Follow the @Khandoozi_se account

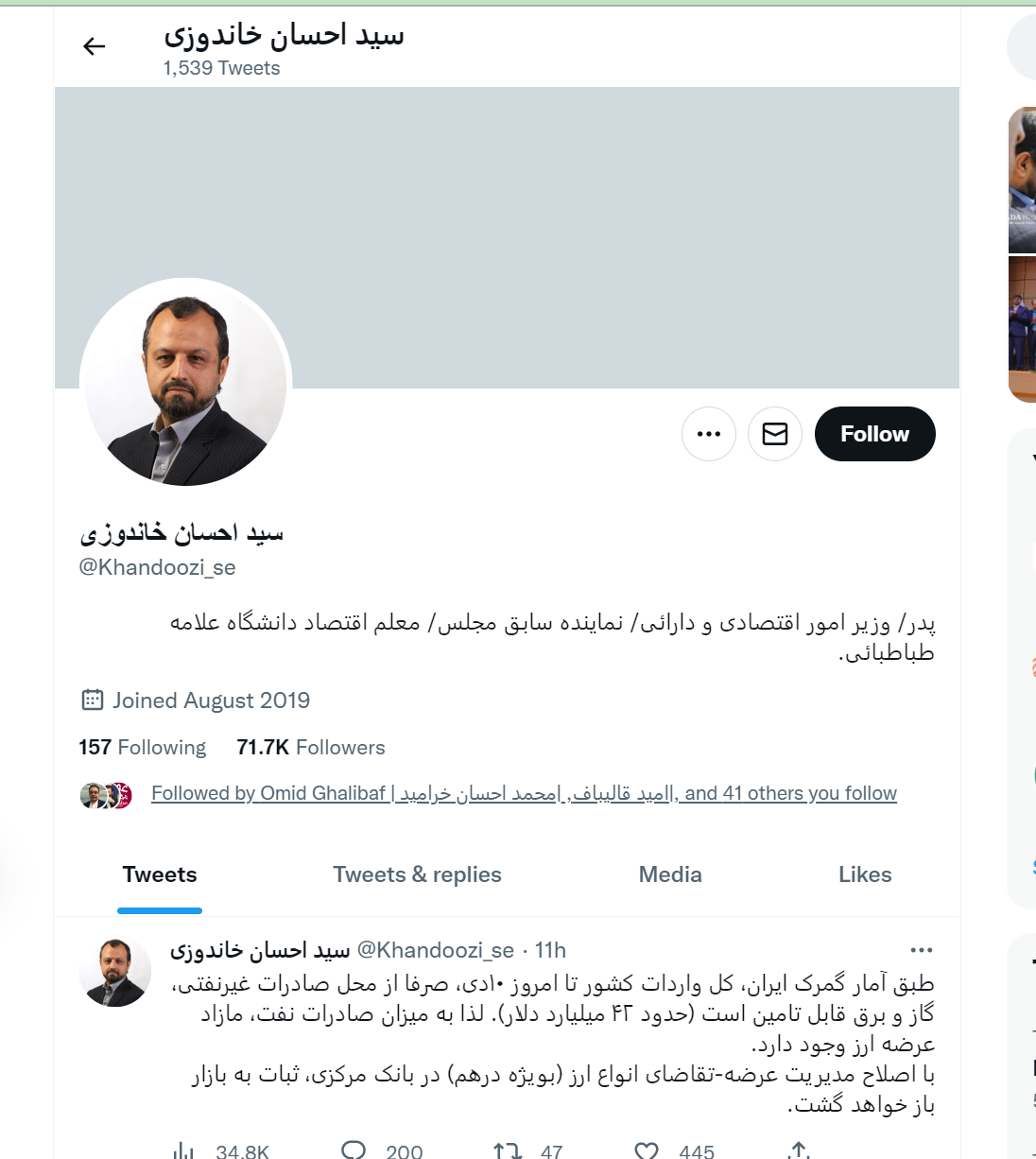pyautogui.click(x=874, y=434)
